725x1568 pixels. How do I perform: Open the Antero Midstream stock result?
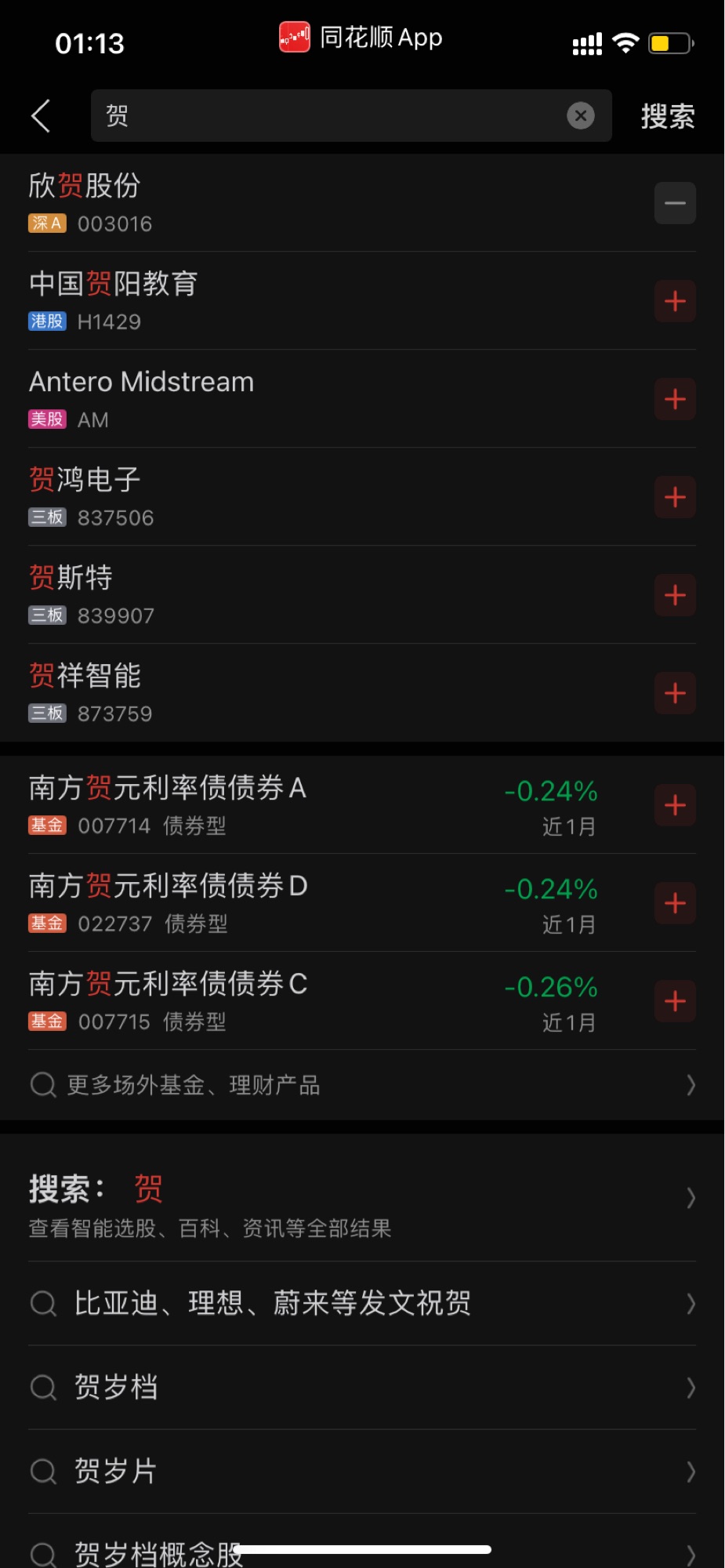(235, 399)
